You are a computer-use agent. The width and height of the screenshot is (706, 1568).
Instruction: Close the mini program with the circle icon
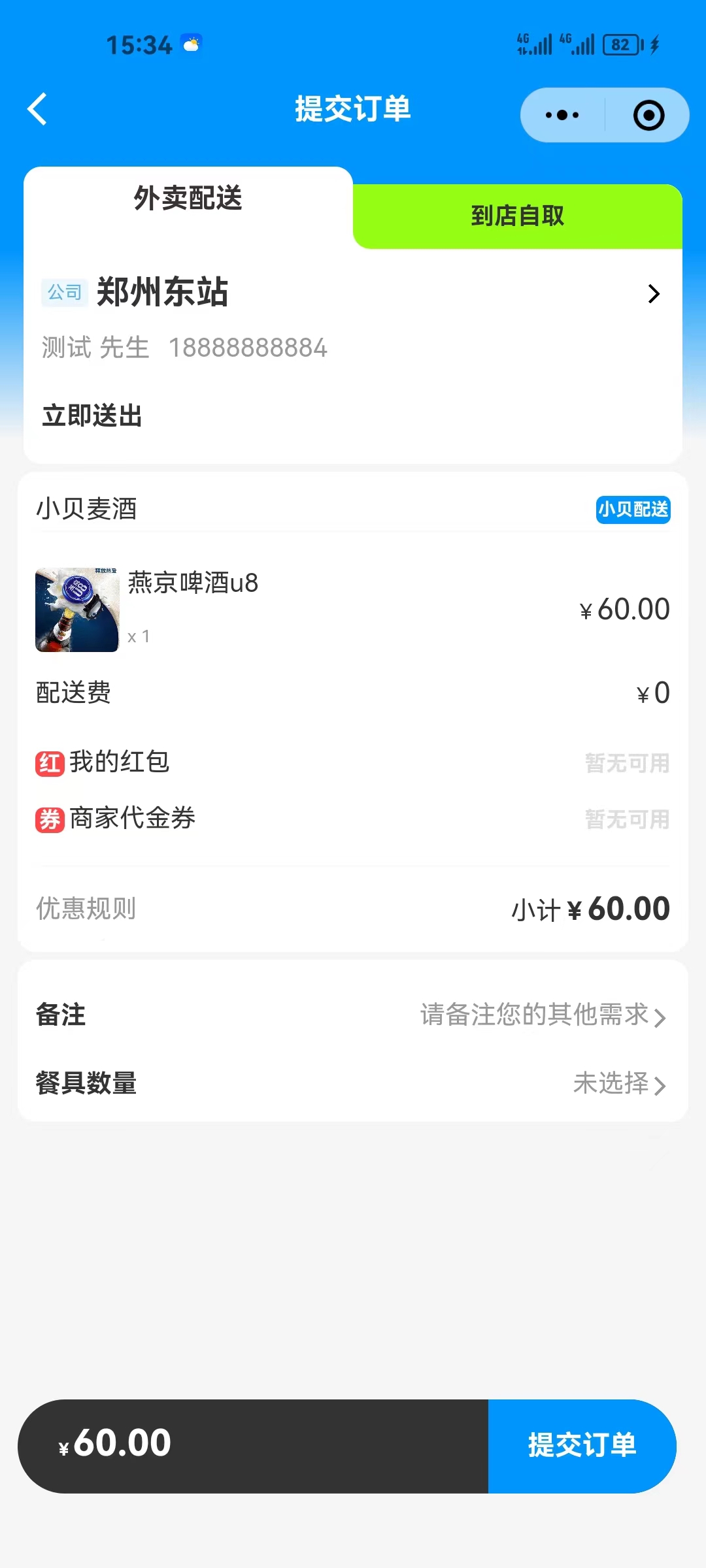[648, 116]
